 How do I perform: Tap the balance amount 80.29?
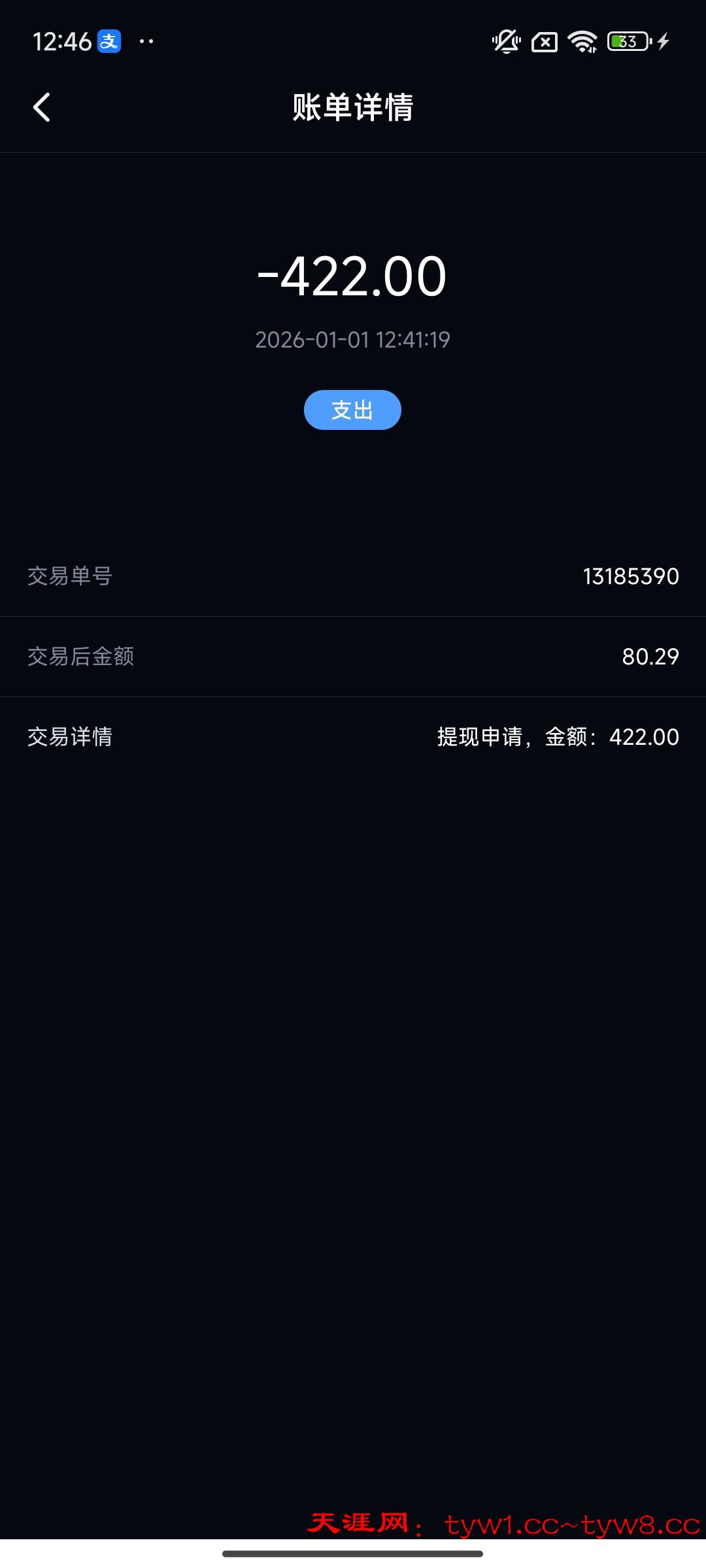point(650,657)
